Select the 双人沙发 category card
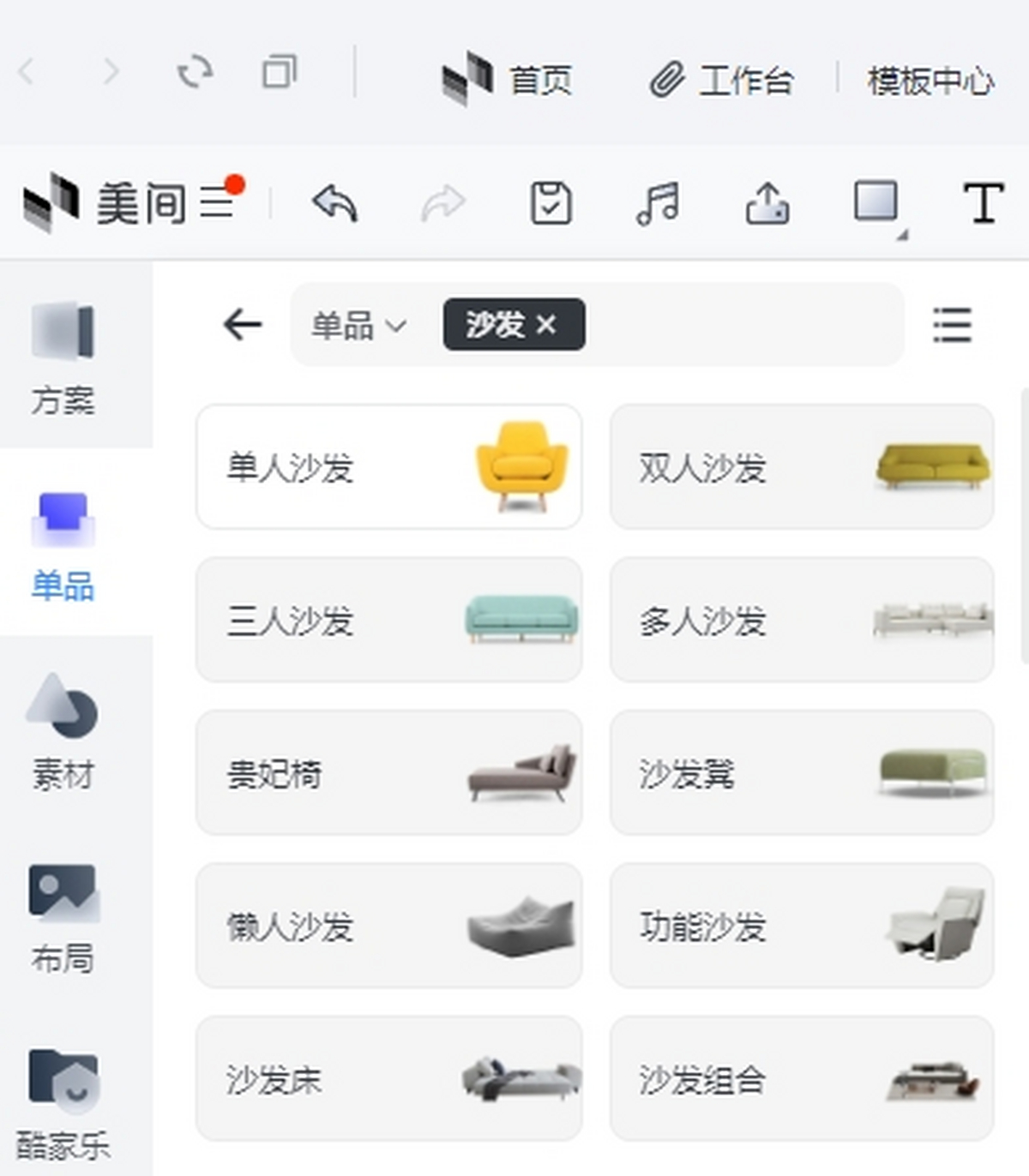1029x1176 pixels. point(802,467)
